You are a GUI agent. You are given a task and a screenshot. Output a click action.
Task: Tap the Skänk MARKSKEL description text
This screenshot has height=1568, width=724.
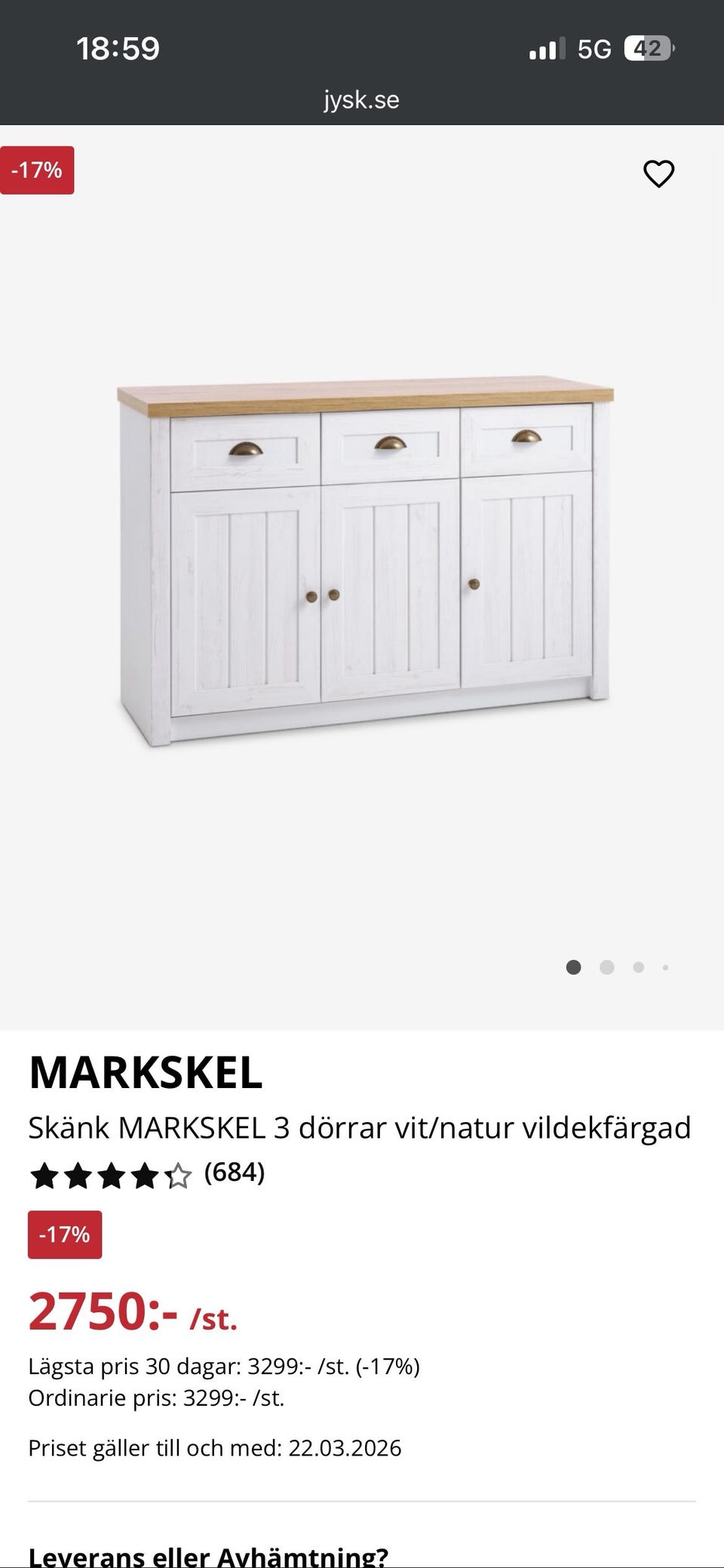click(x=360, y=1129)
